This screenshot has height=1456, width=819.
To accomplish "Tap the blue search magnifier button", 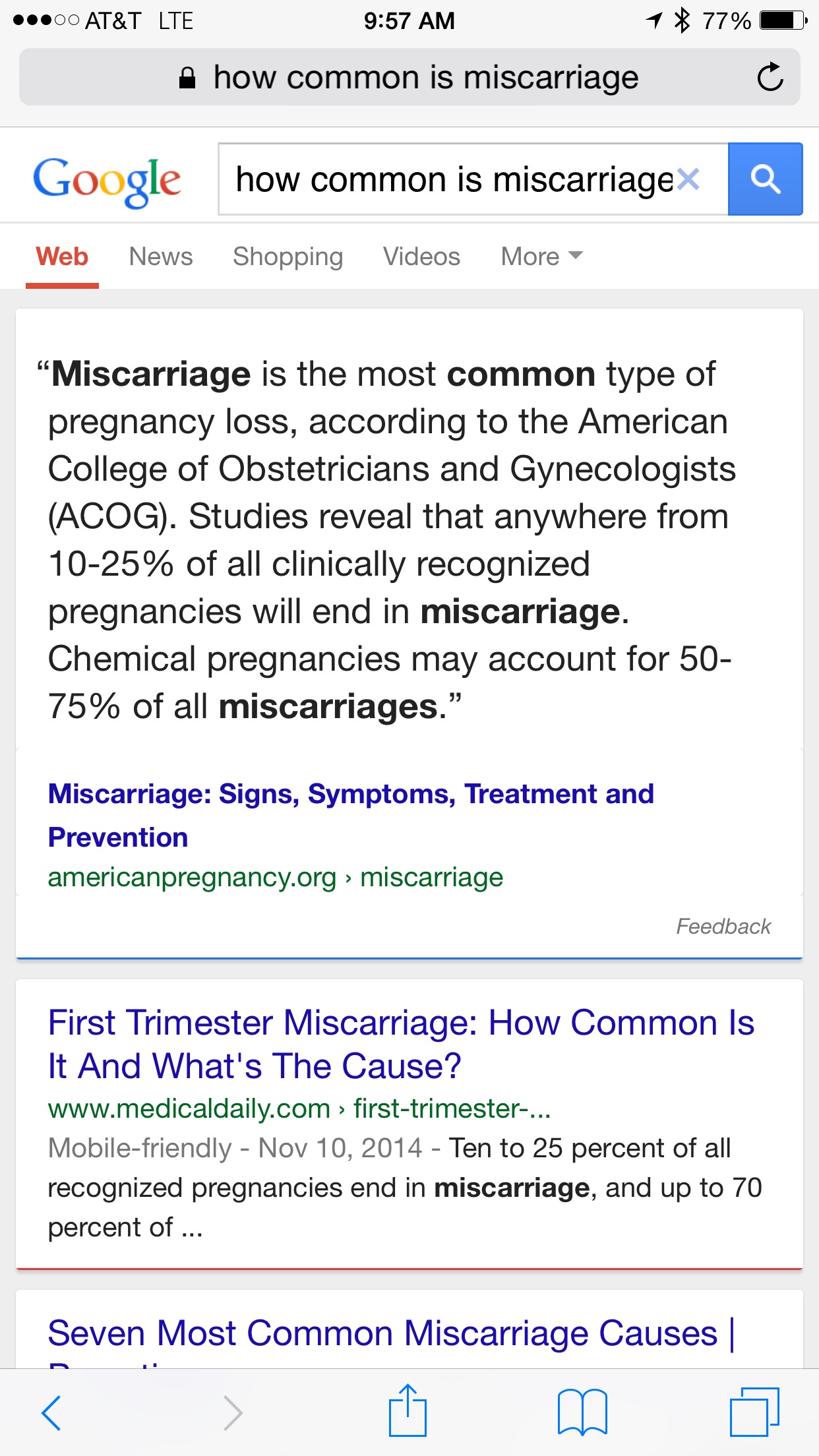I will 765,179.
